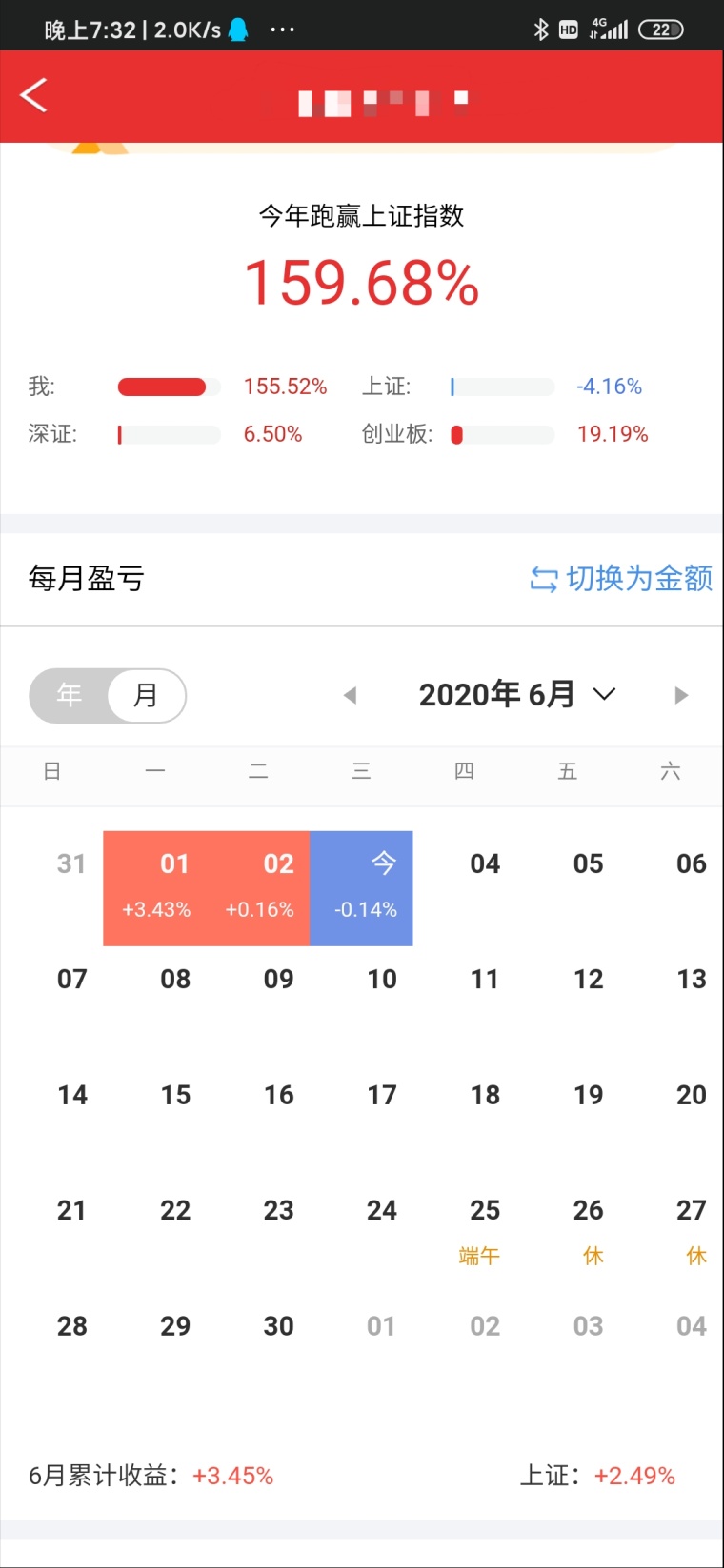Open June 02 with +0.16% gain
The width and height of the screenshot is (724, 1568).
click(259, 887)
